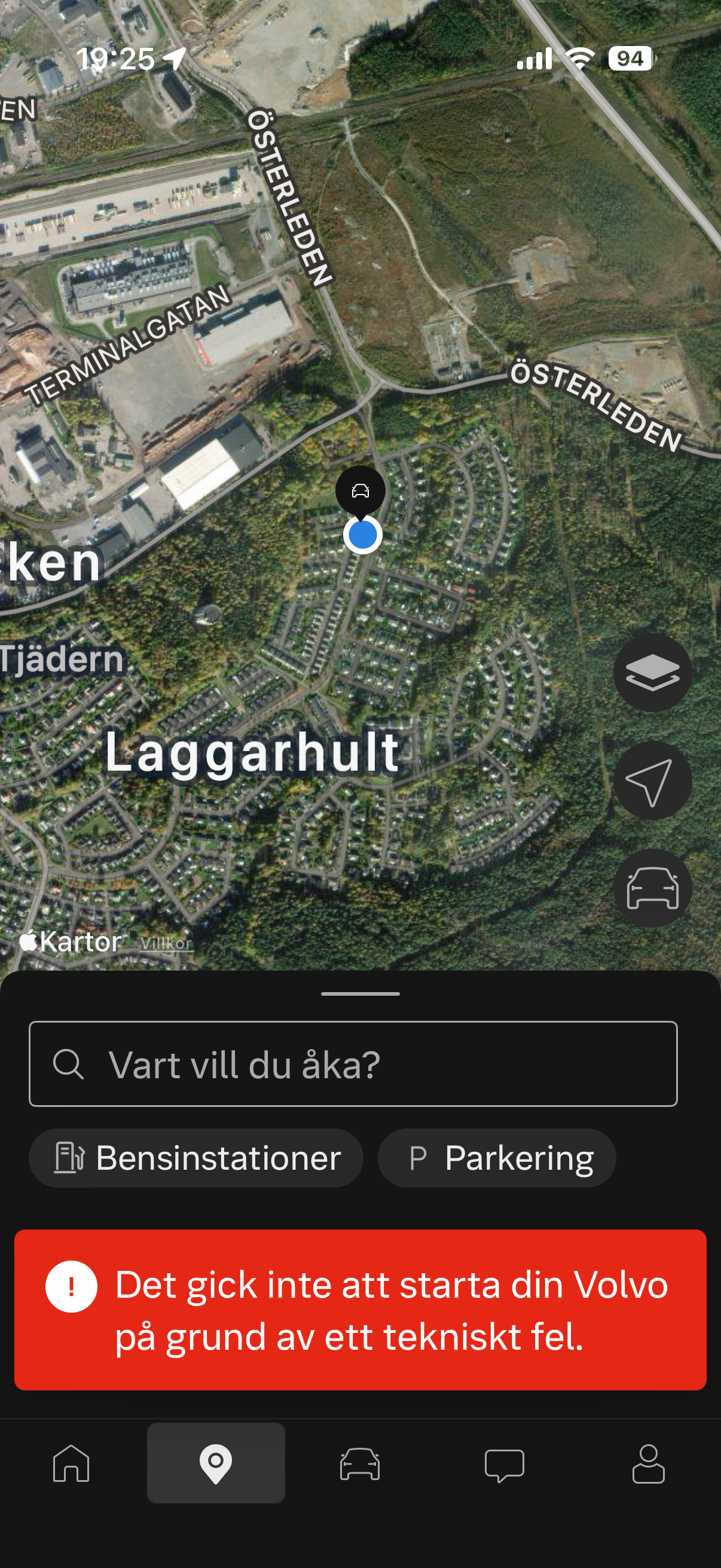
Task: Select the map pin tab
Action: tap(215, 1463)
